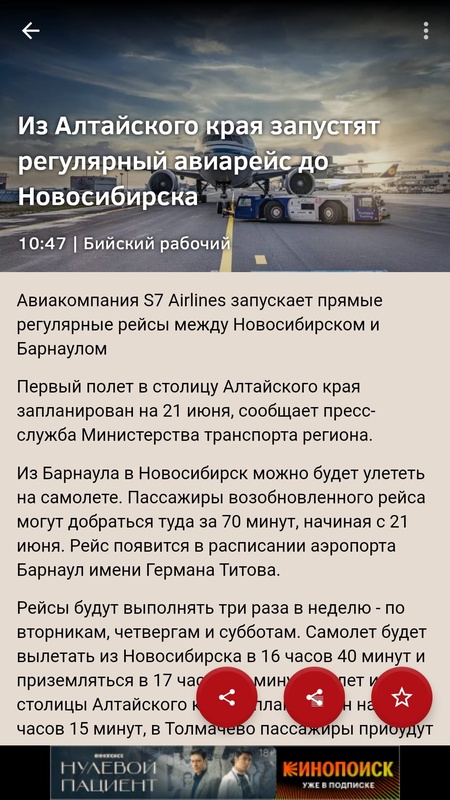Image resolution: width=450 pixels, height=800 pixels.
Task: Open the Кинопоиск ad banner
Action: [225, 772]
